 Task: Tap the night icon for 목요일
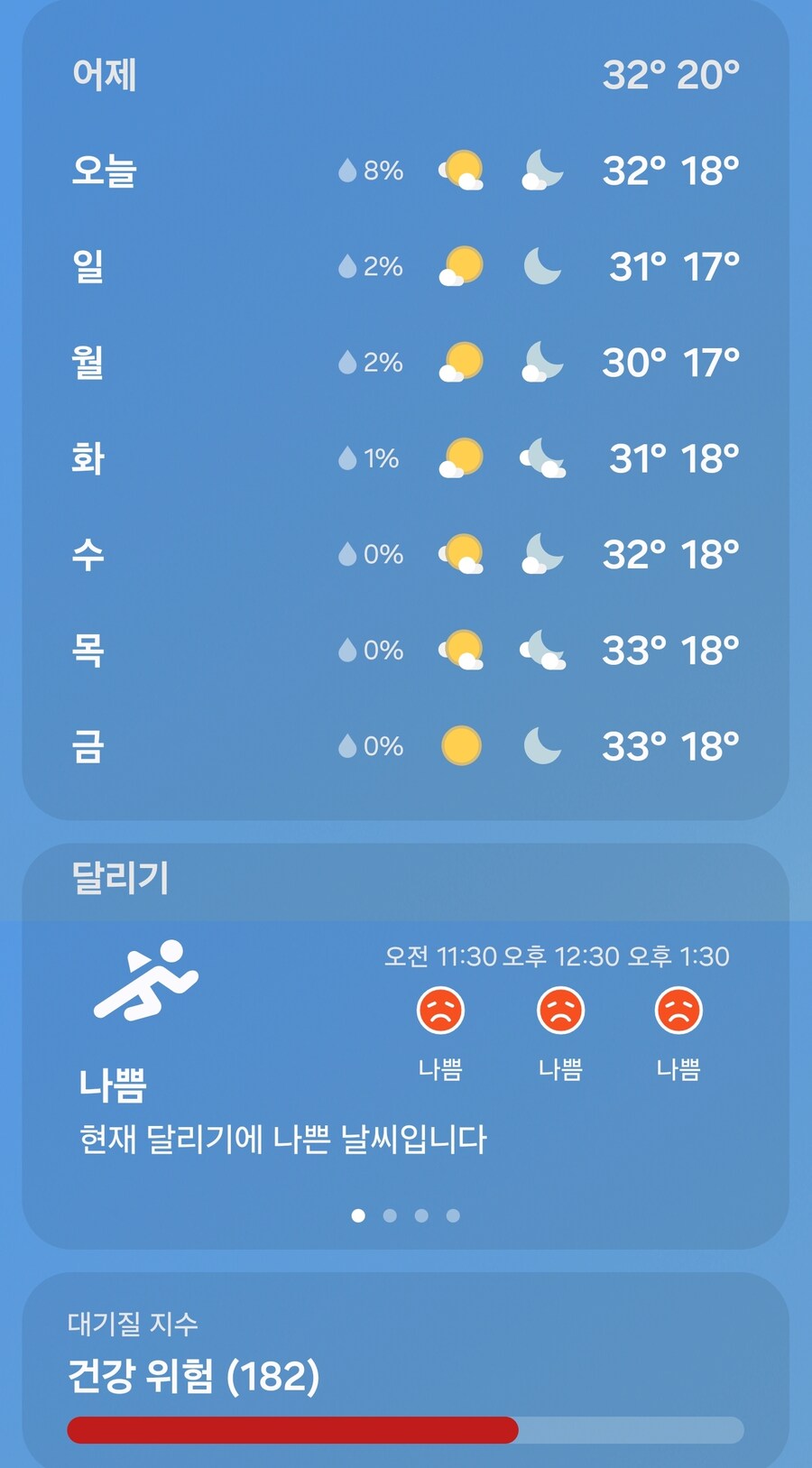pos(542,650)
